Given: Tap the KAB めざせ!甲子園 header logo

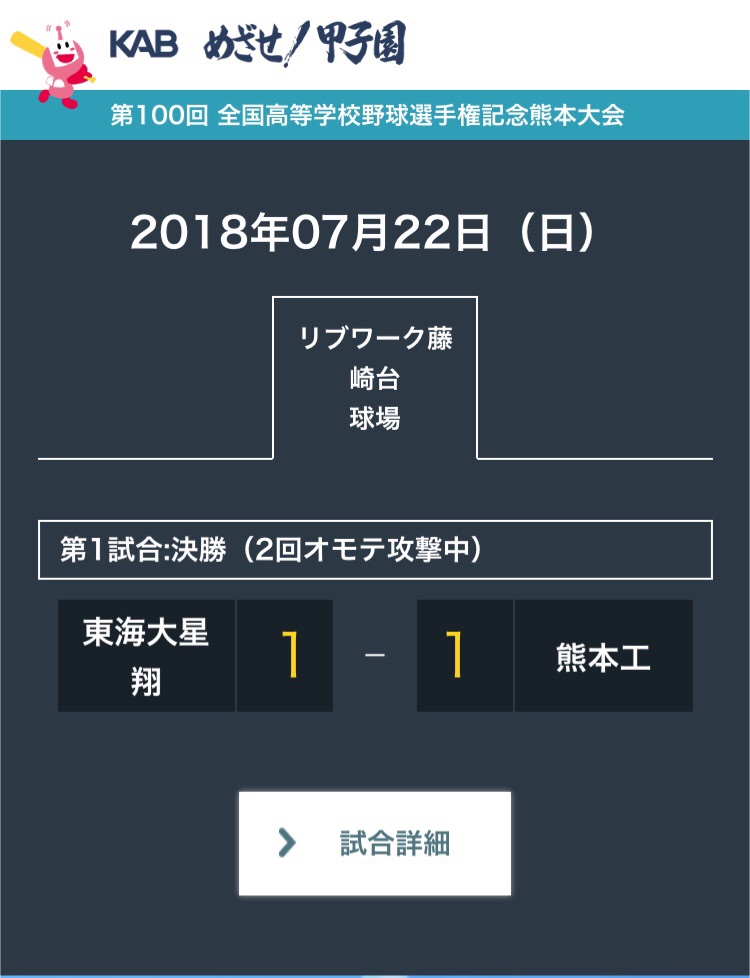Looking at the screenshot, I should click(257, 45).
